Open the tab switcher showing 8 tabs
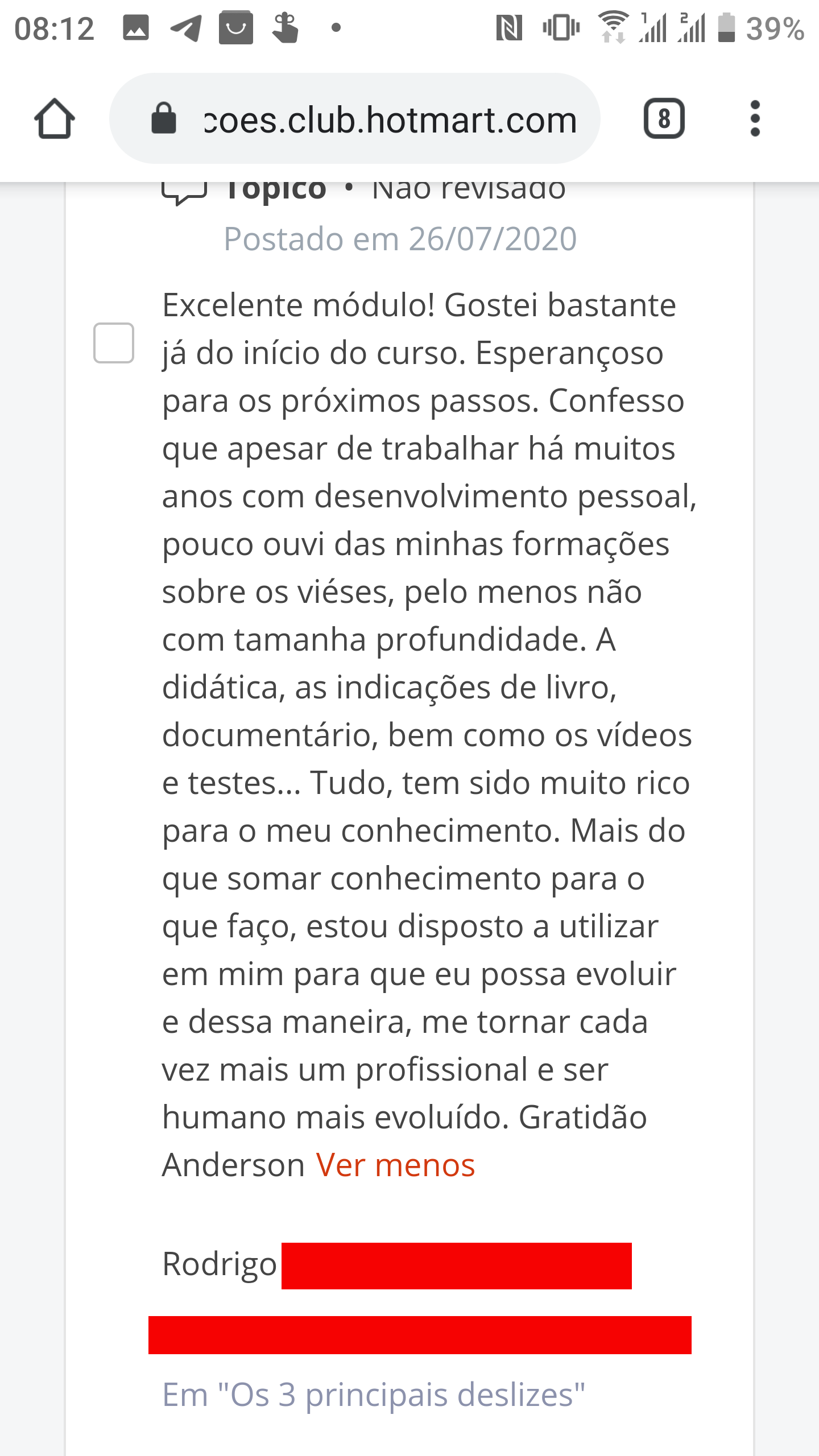Viewport: 819px width, 1456px height. click(x=664, y=119)
